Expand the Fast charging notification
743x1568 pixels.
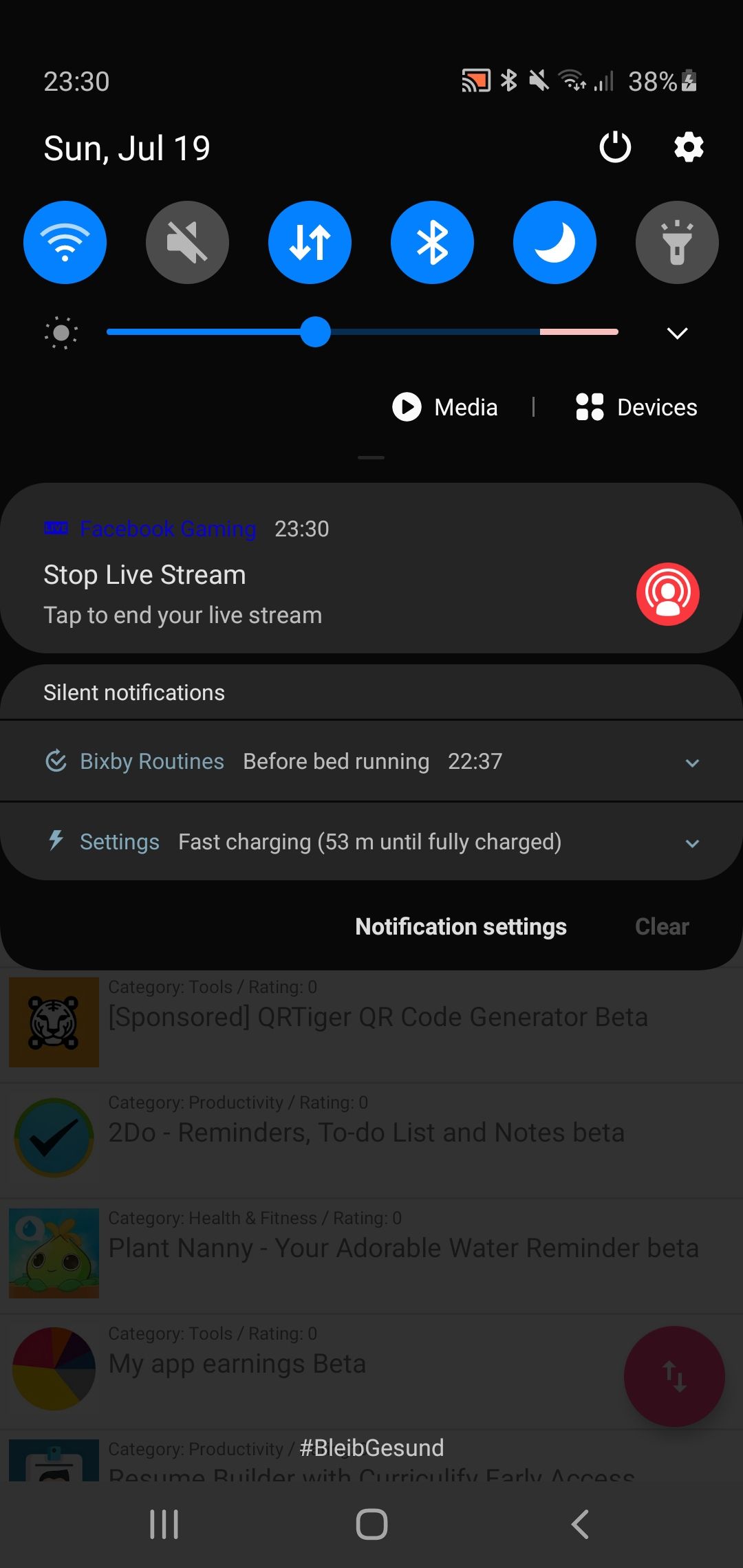pos(692,842)
